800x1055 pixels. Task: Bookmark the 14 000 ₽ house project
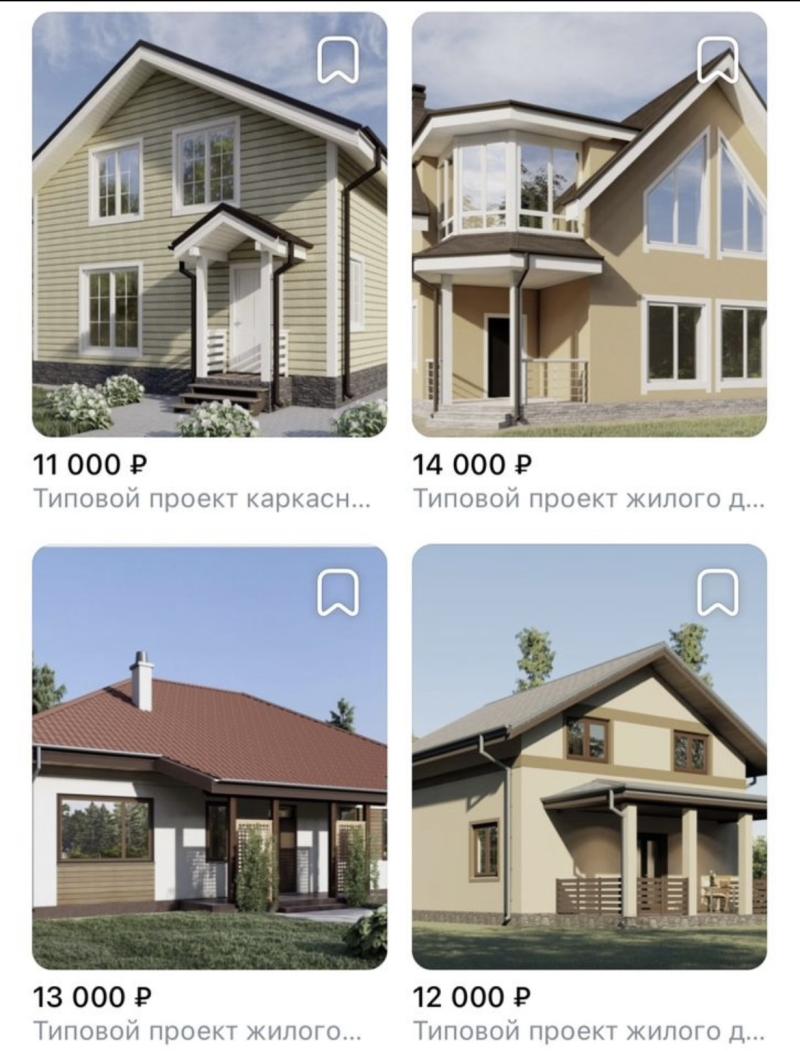(717, 61)
